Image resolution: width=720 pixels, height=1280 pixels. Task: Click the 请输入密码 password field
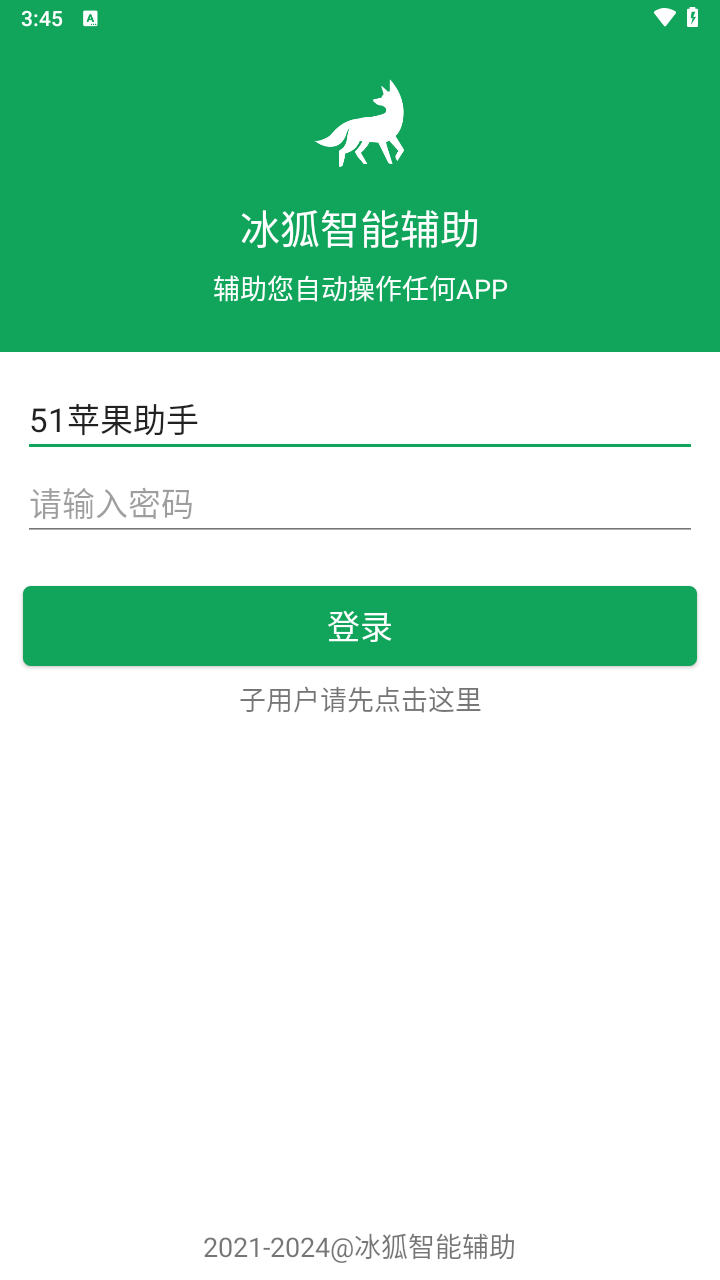tap(360, 505)
